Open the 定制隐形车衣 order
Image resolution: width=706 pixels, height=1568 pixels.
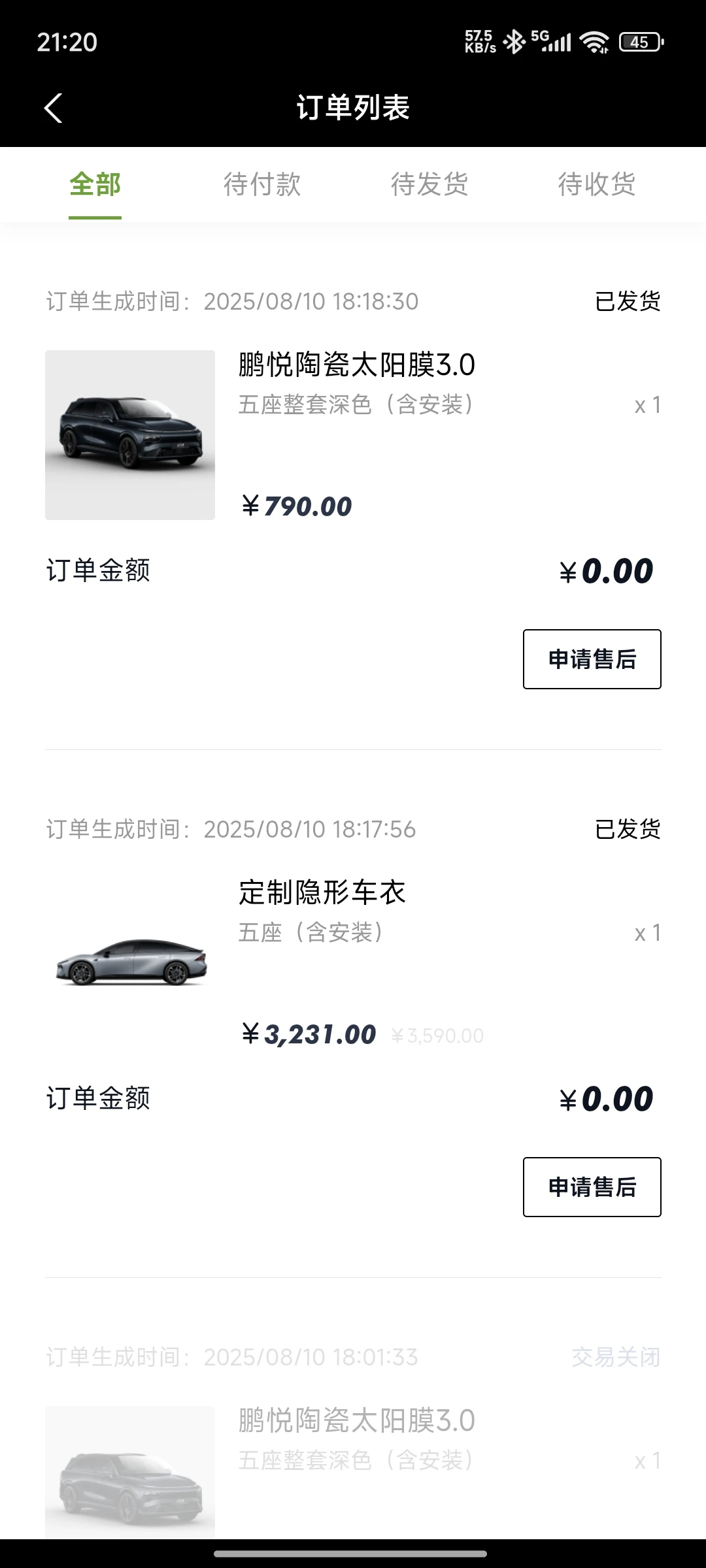(322, 892)
